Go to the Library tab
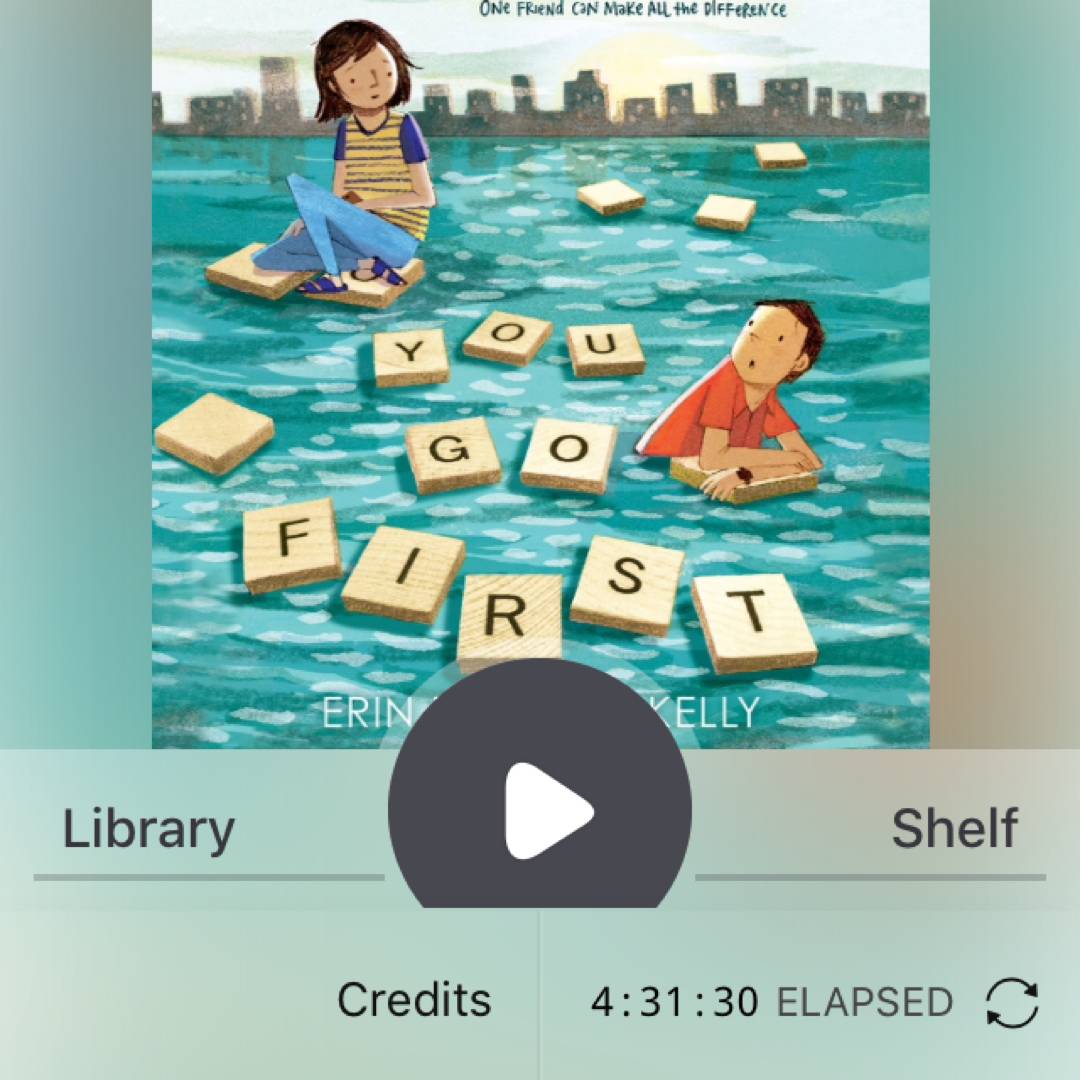The height and width of the screenshot is (1080, 1080). pyautogui.click(x=149, y=829)
